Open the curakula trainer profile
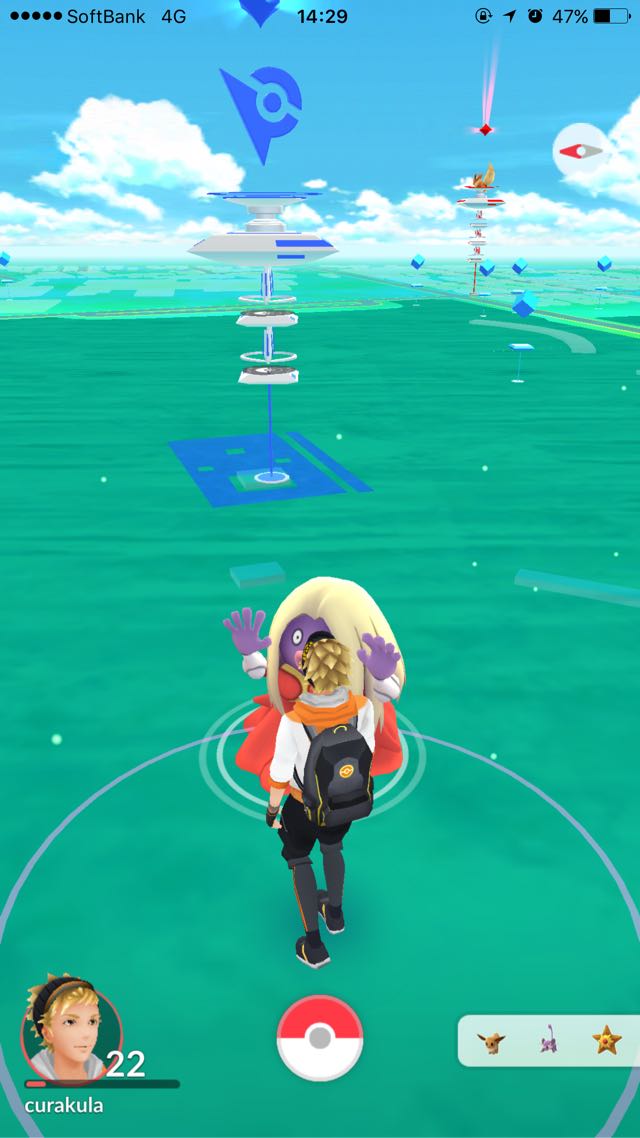Screen dimensions: 640x1138 coord(72,1029)
